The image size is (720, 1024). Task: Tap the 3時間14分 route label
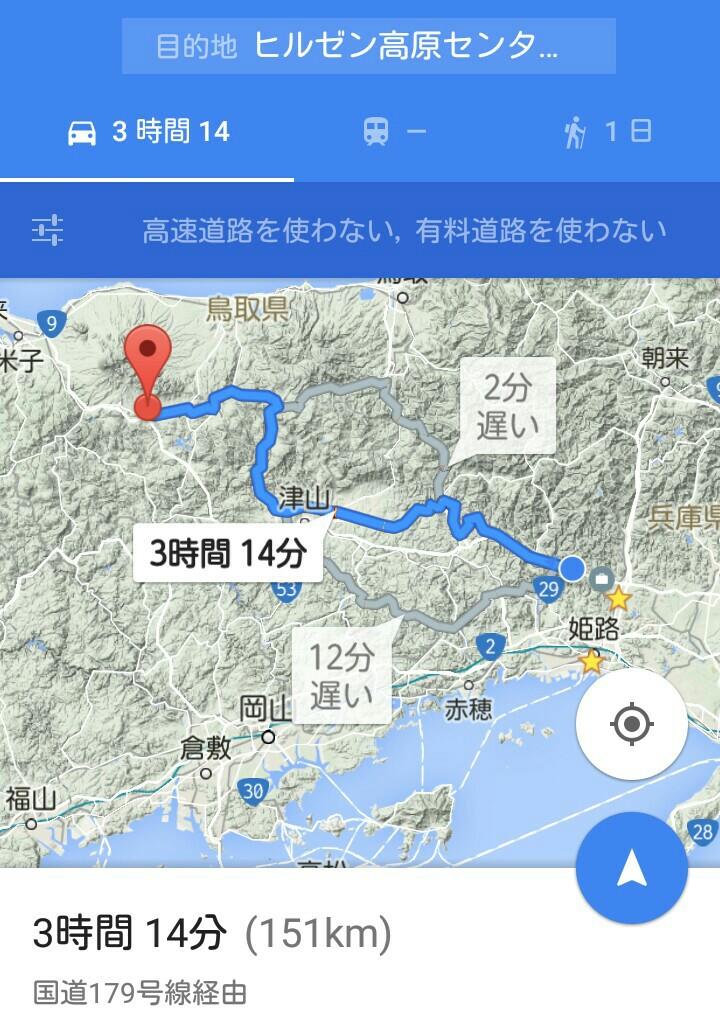pos(227,552)
